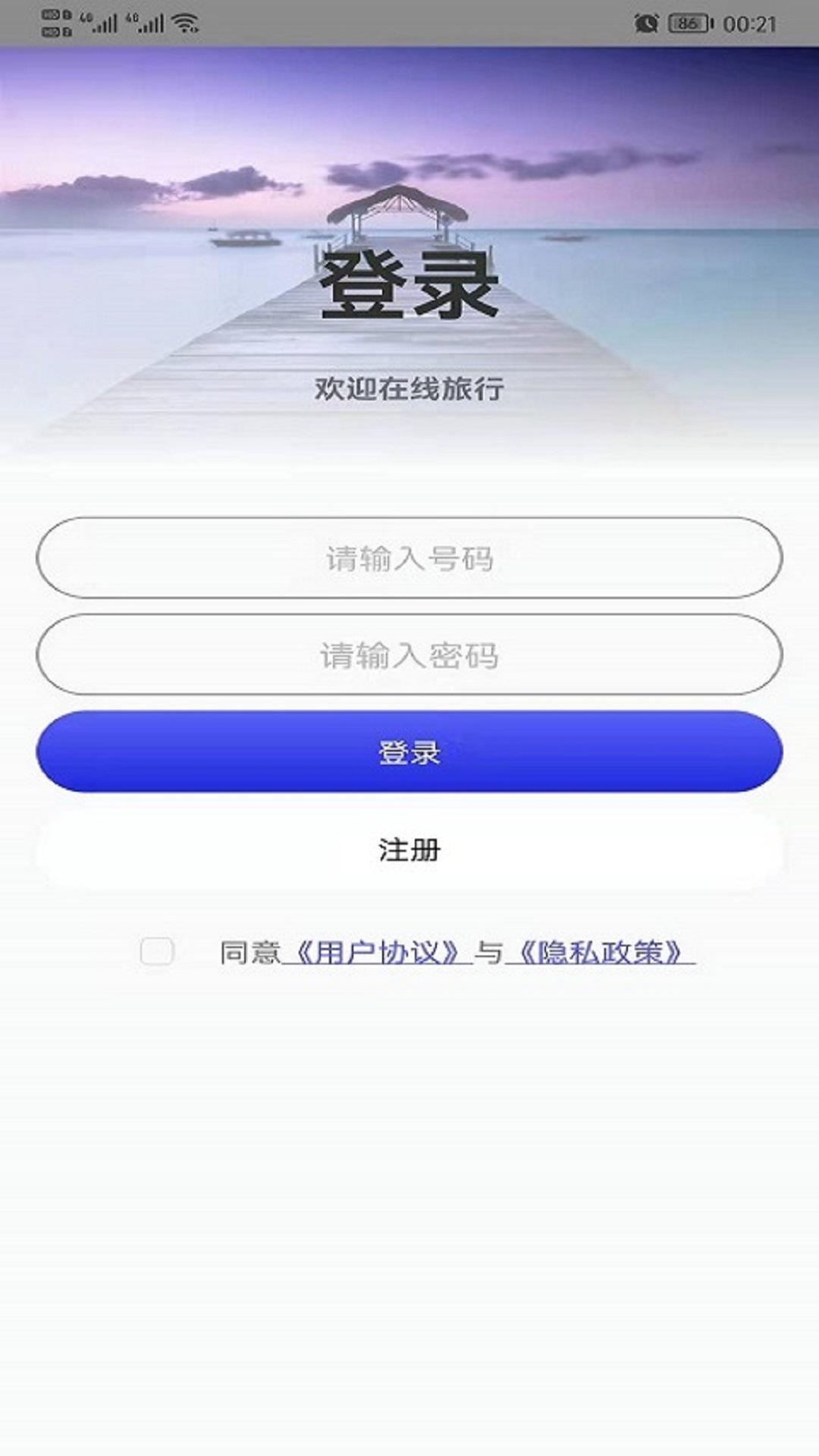The image size is (819, 1456).
Task: Tap the 注册 register button
Action: (409, 852)
